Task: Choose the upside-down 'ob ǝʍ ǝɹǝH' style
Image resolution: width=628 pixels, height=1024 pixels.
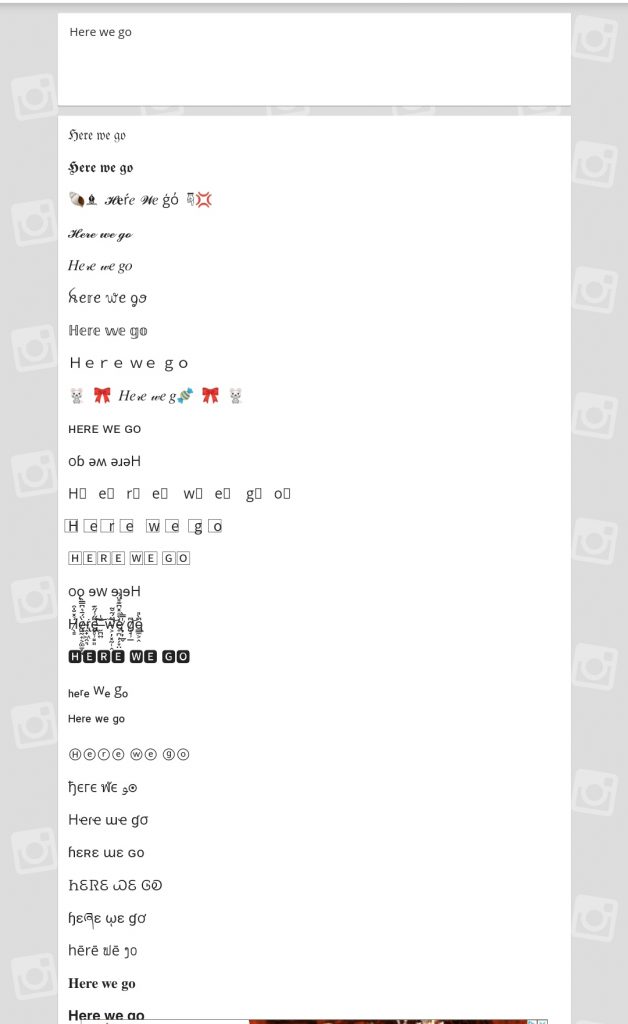Action: pos(104,462)
